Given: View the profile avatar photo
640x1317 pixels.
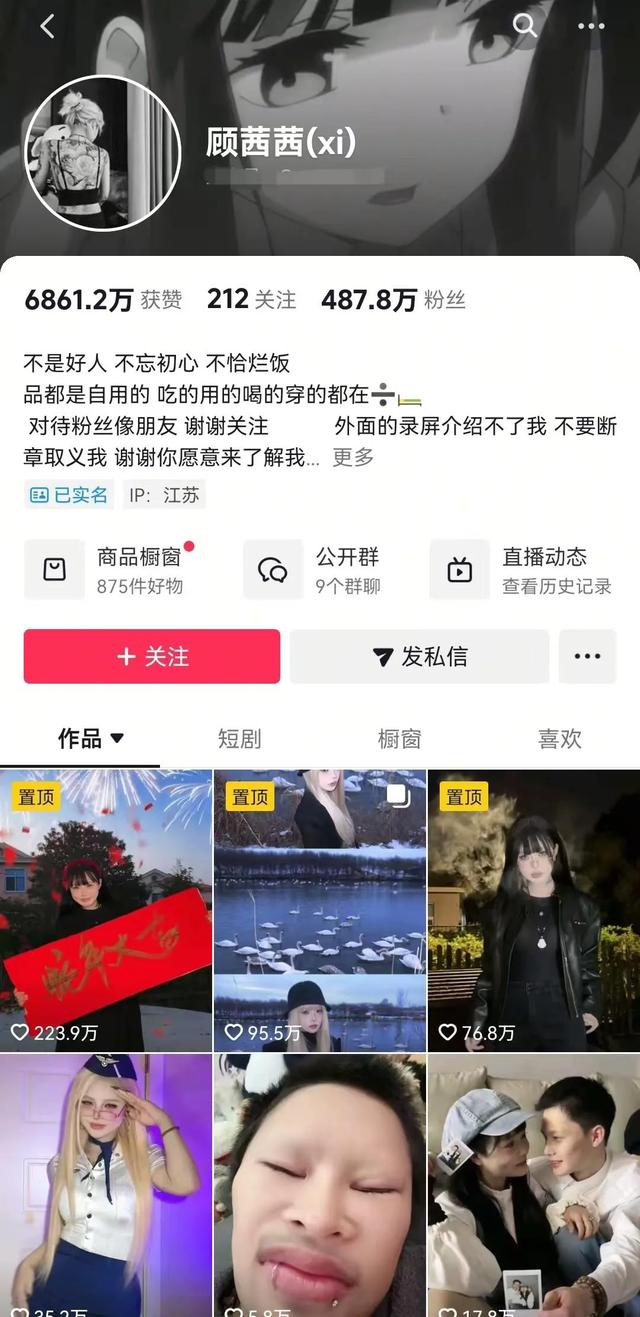Looking at the screenshot, I should point(103,153).
